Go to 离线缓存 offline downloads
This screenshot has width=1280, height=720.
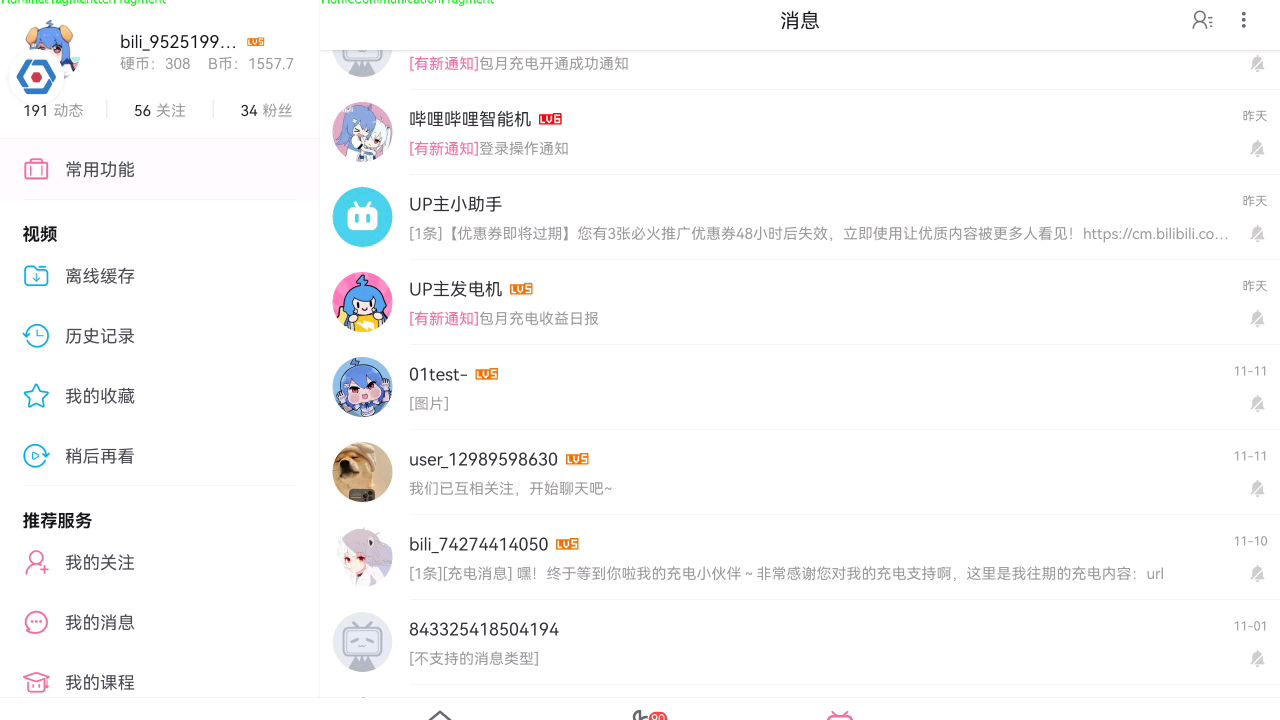[x=100, y=276]
